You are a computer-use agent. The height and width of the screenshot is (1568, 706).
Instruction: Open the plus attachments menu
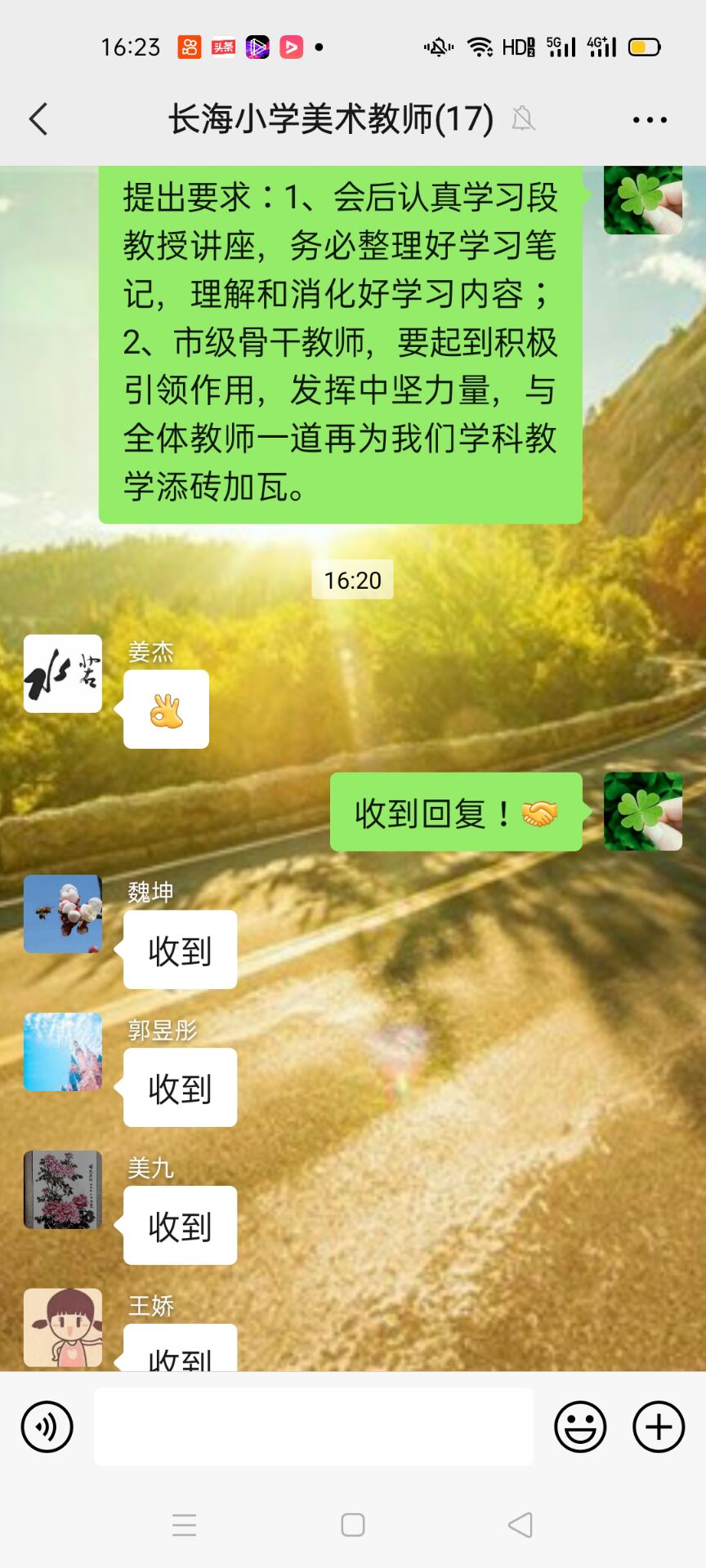pyautogui.click(x=659, y=1427)
